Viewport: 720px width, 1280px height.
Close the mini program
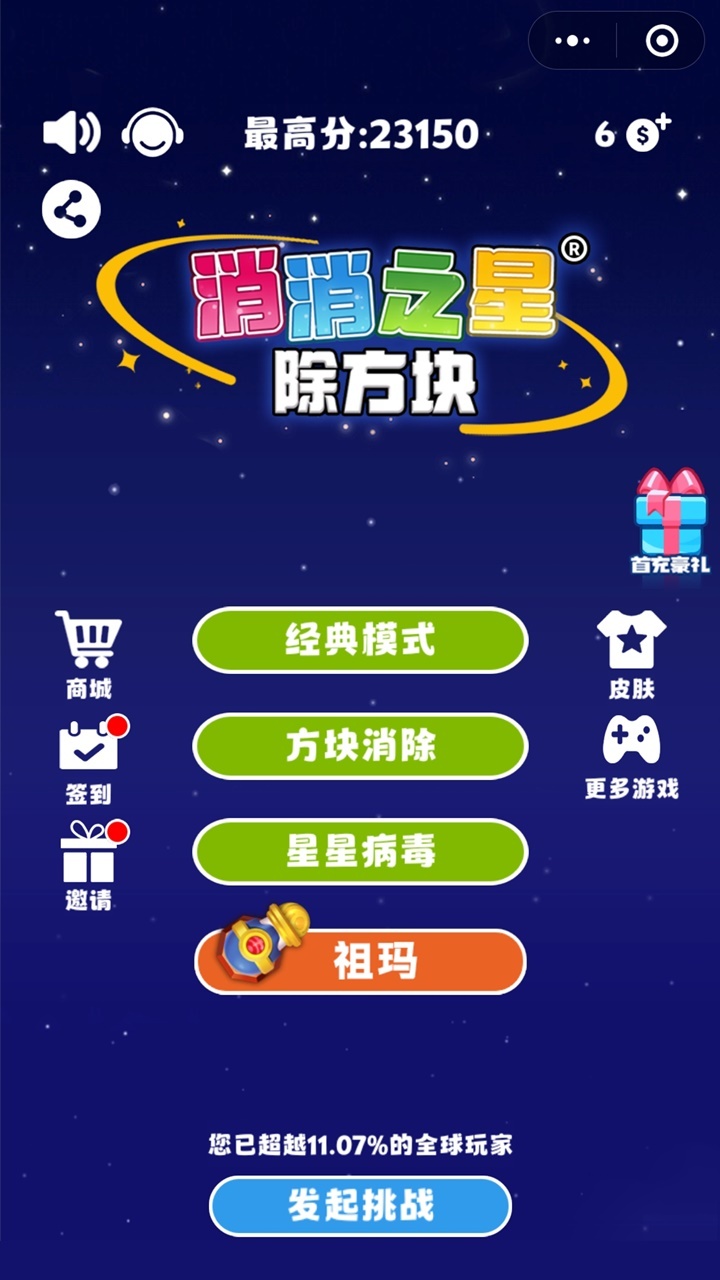[662, 41]
